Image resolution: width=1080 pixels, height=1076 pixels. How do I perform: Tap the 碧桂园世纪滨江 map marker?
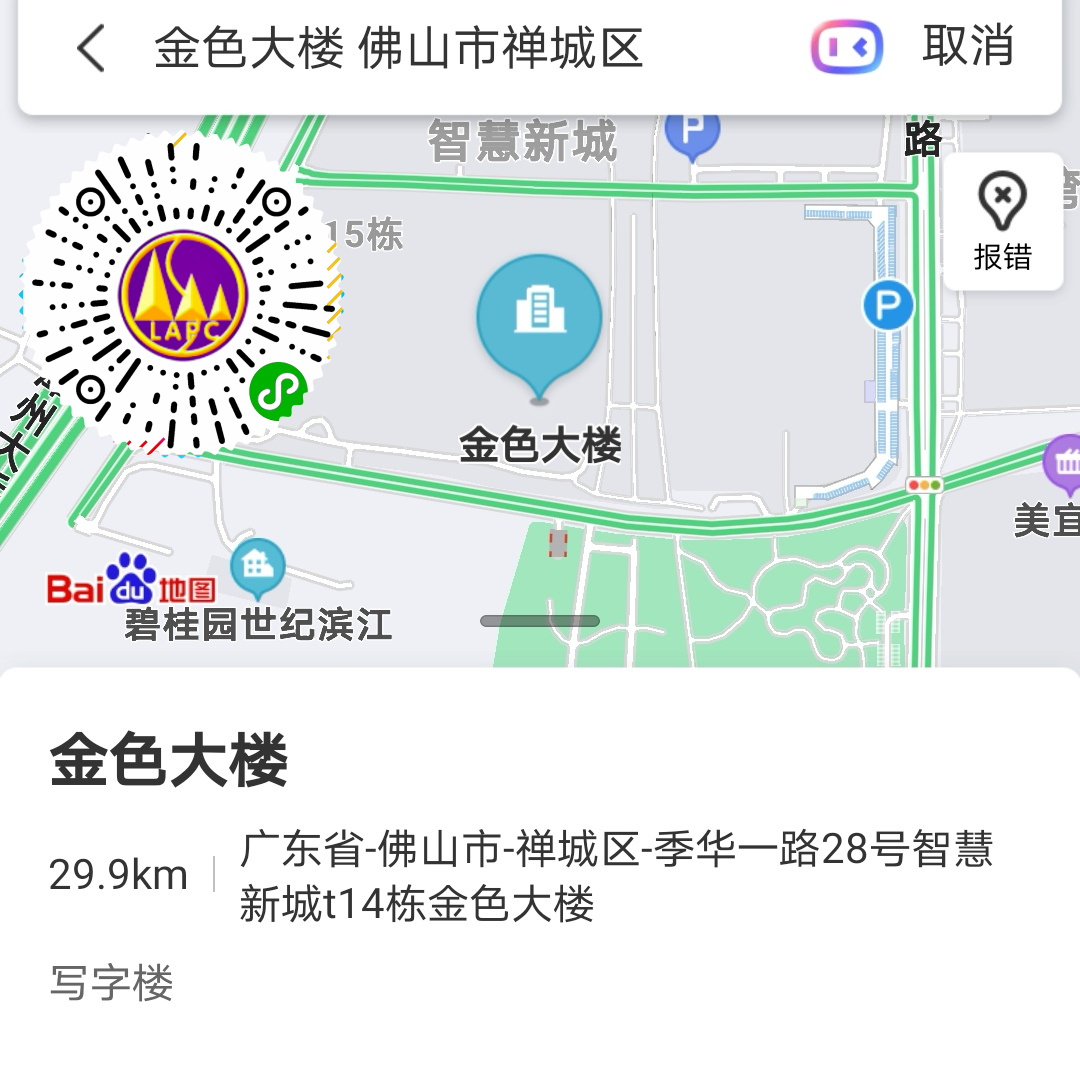[258, 567]
